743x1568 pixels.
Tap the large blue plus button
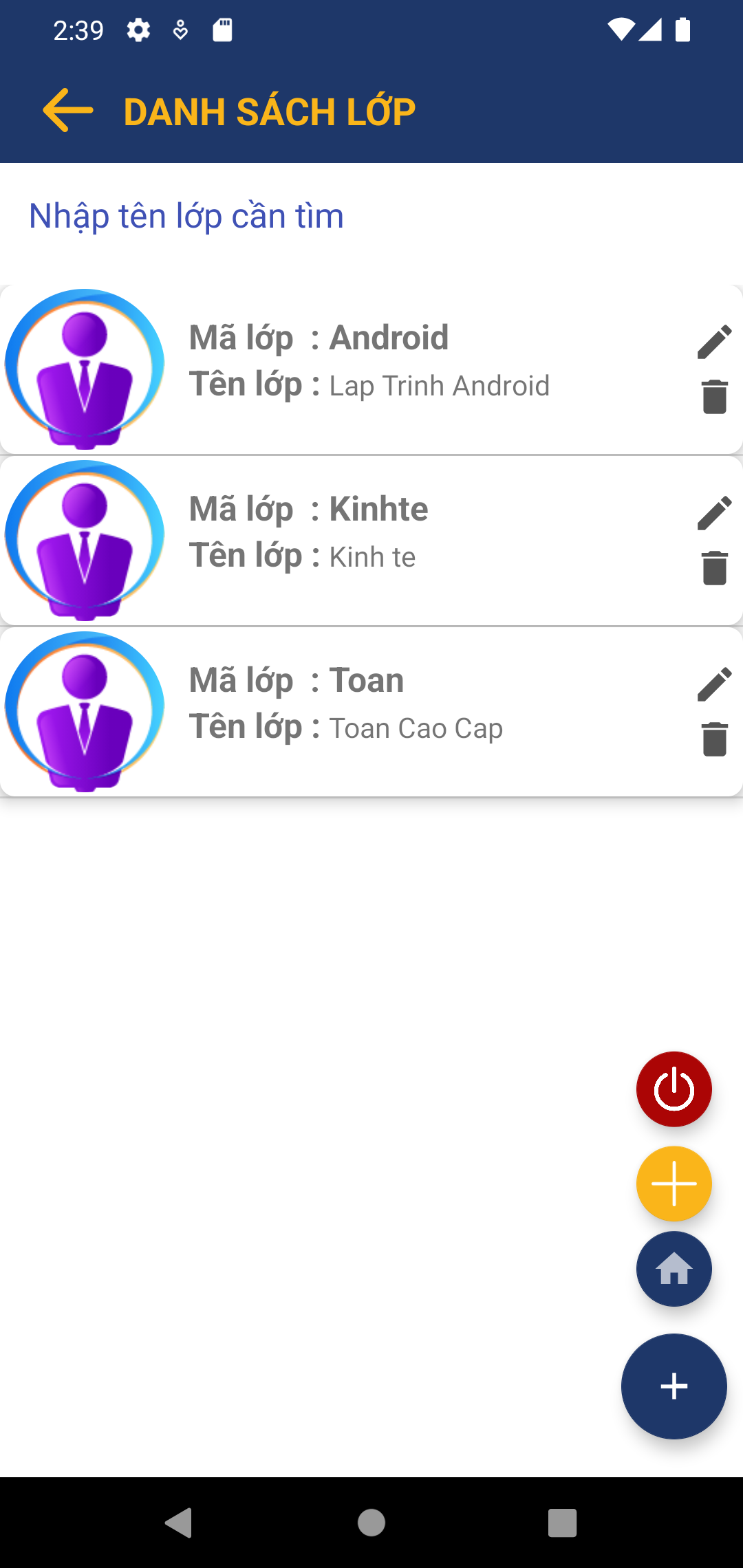(x=674, y=1386)
